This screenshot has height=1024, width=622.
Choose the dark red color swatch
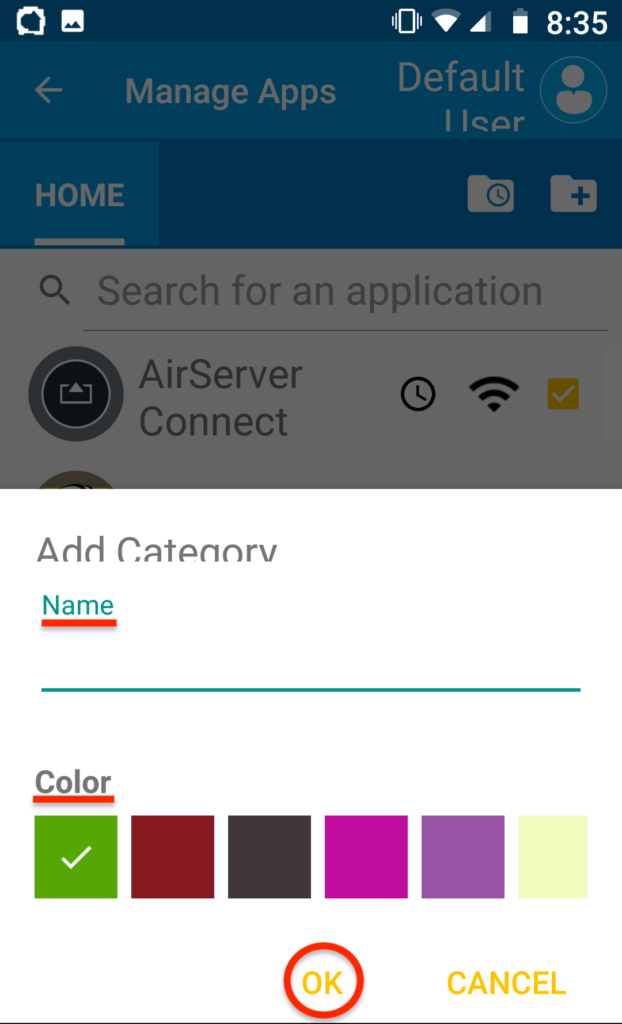coord(172,857)
